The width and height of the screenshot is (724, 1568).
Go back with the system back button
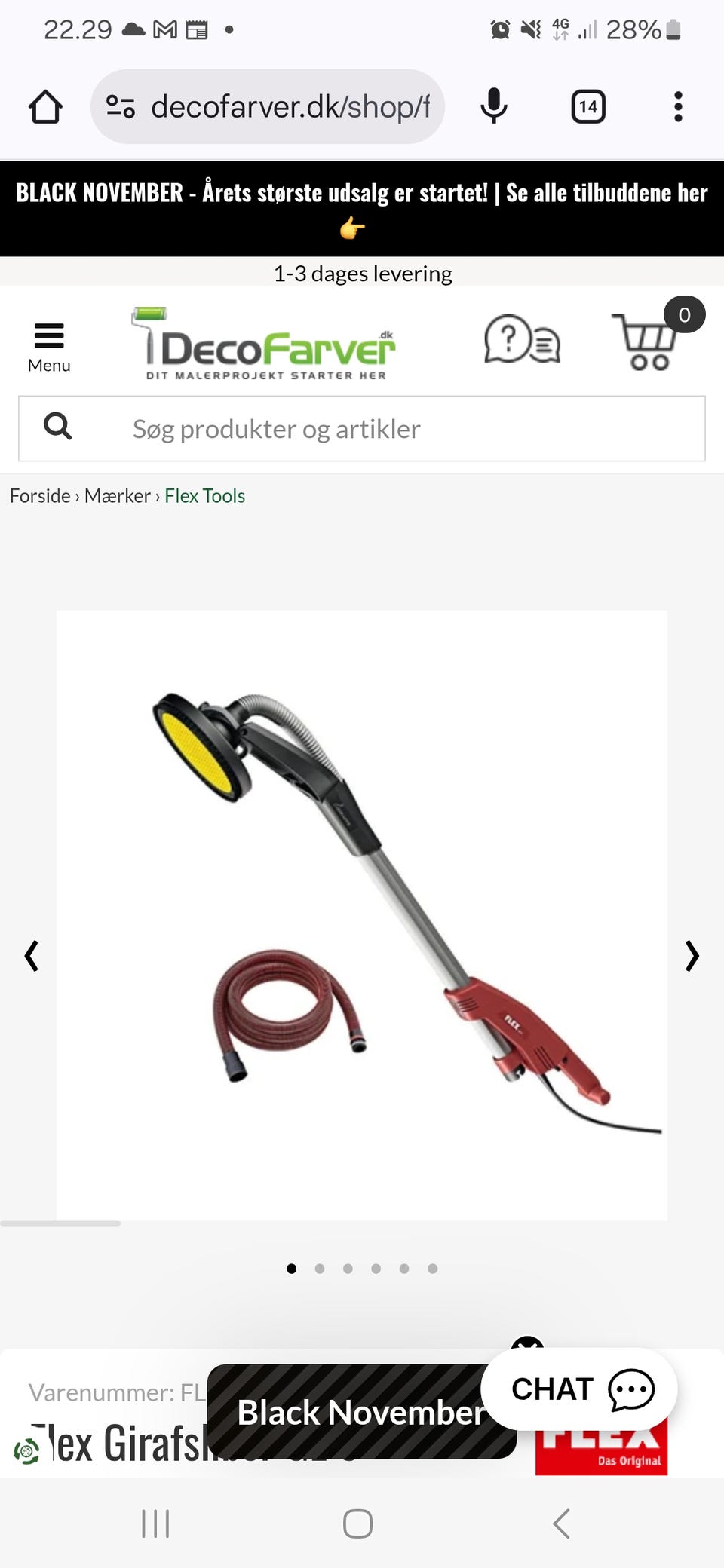tap(561, 1524)
